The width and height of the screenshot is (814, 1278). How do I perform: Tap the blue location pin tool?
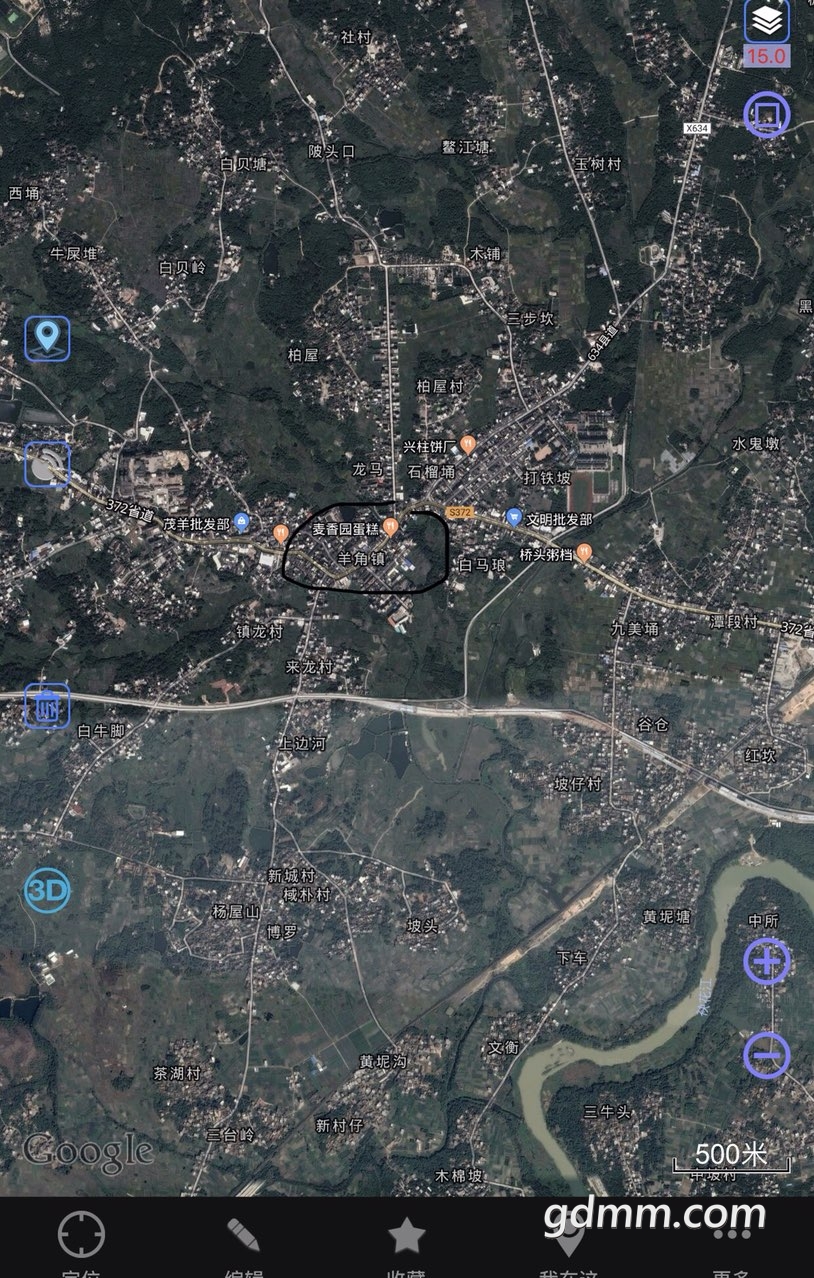click(x=47, y=338)
